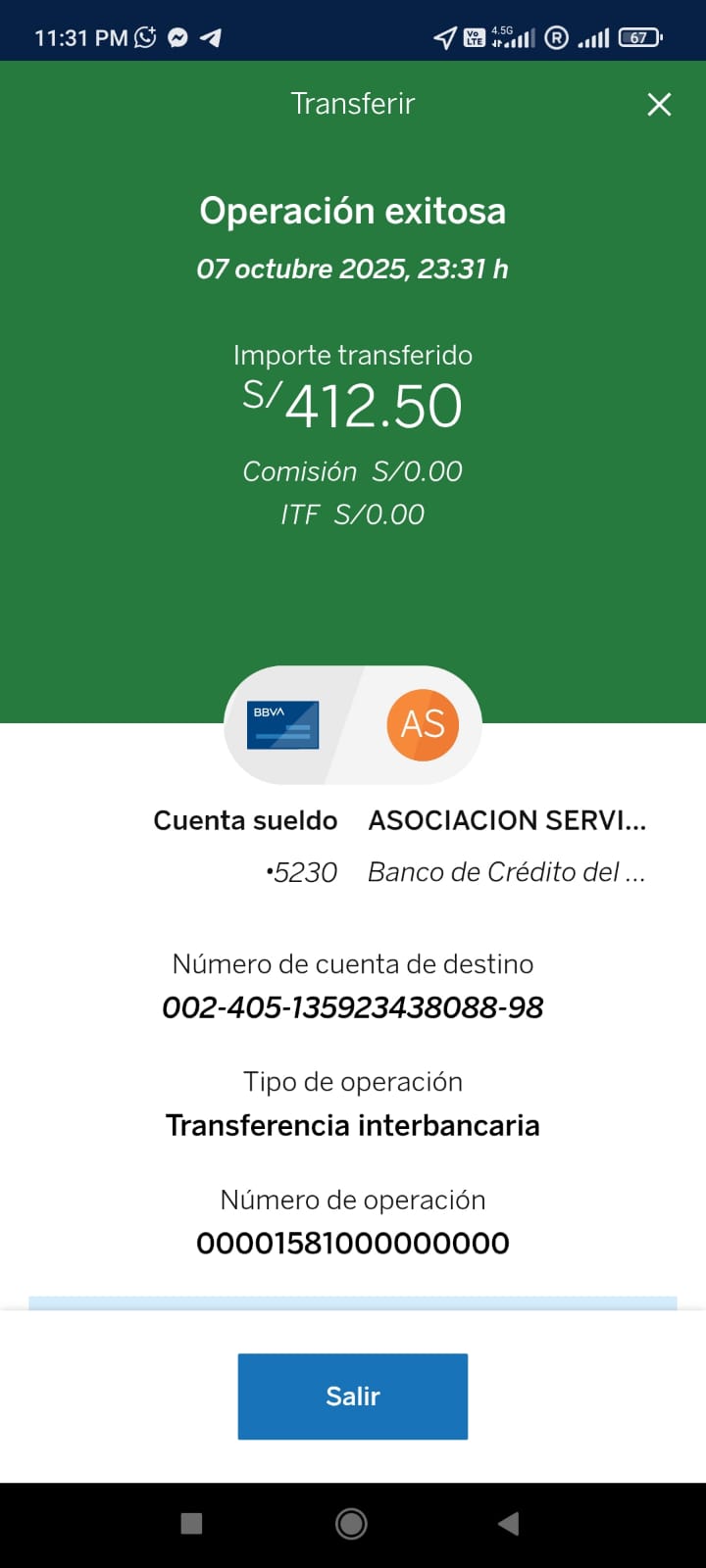The image size is (706, 1568).
Task: Close the Transferir confirmation screen
Action: coord(659,105)
